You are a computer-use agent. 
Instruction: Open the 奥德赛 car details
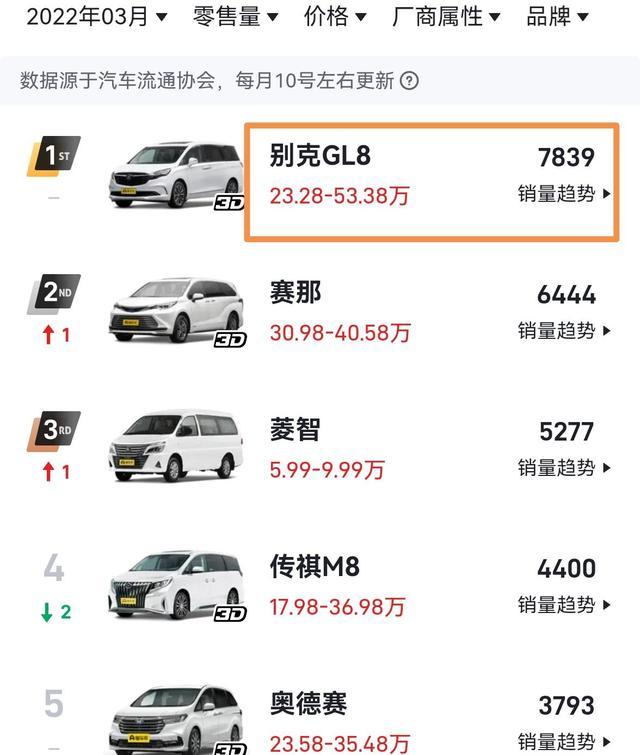[x=308, y=704]
